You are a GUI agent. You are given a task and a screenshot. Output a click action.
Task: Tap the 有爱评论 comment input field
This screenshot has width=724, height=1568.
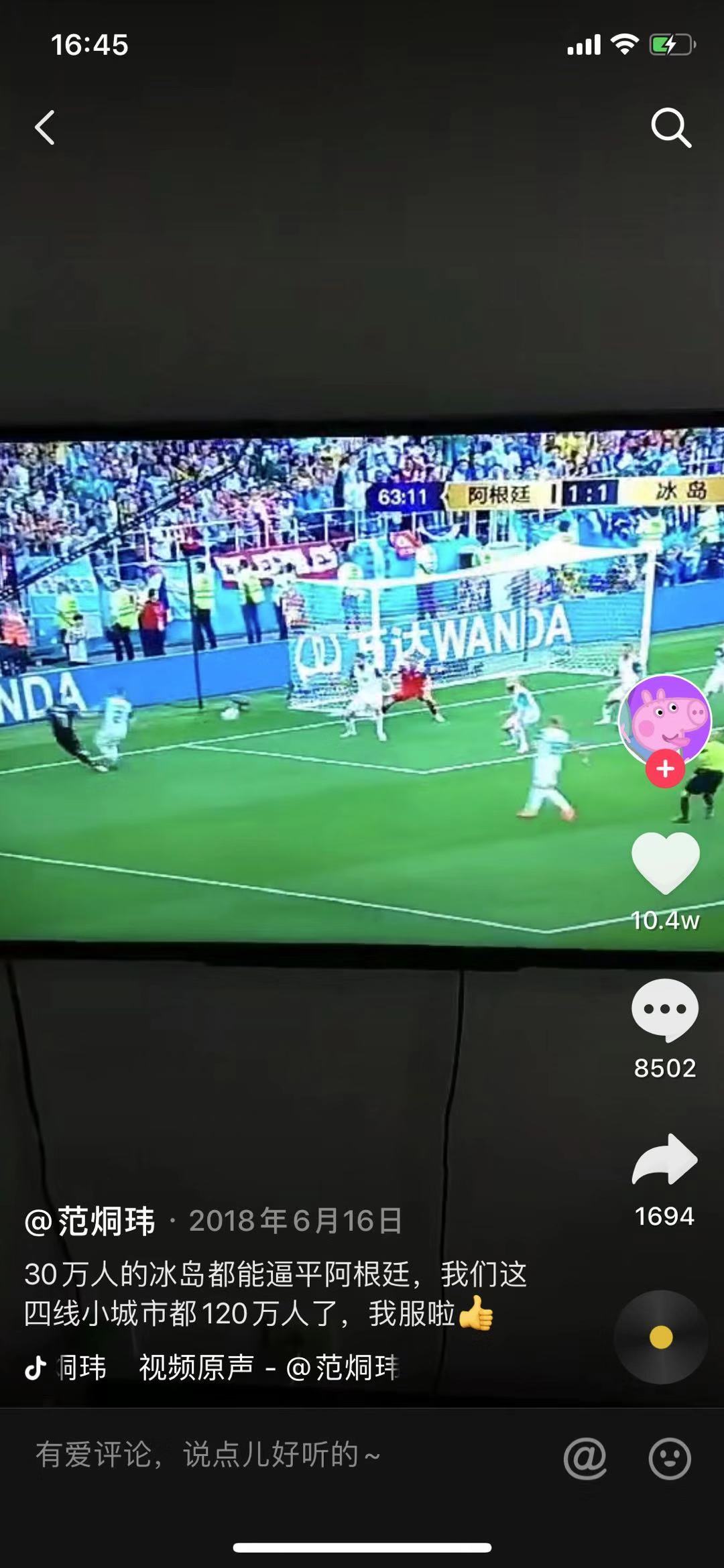[x=268, y=1455]
